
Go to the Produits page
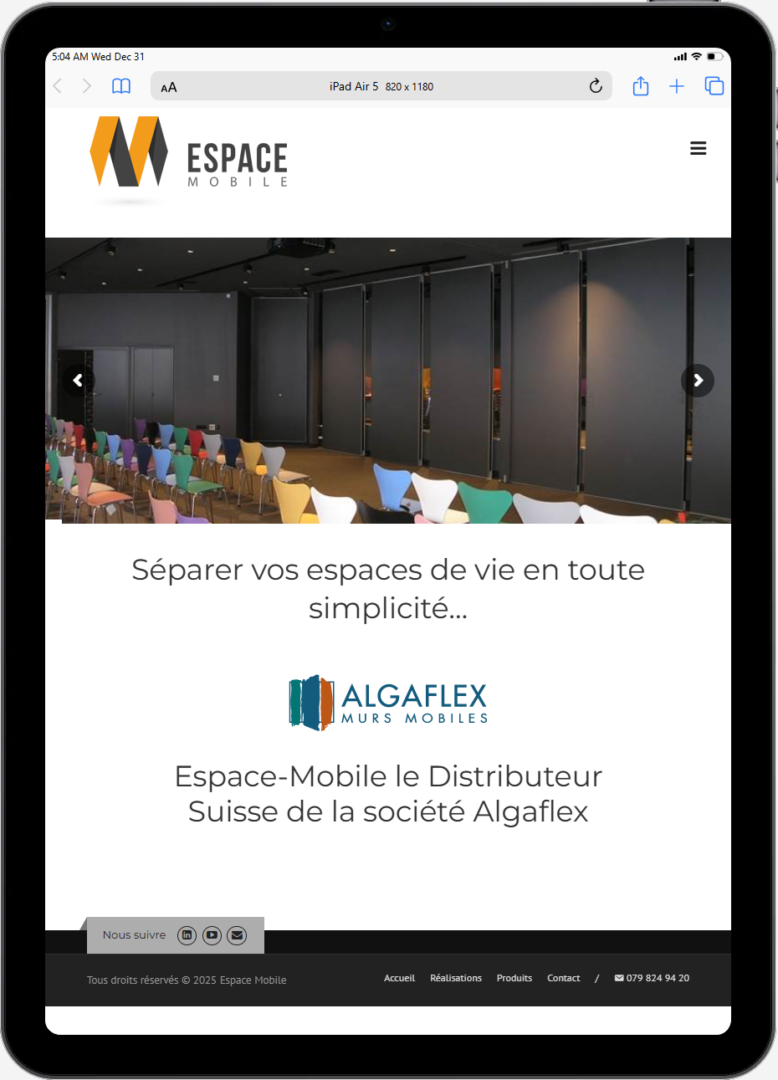[514, 978]
